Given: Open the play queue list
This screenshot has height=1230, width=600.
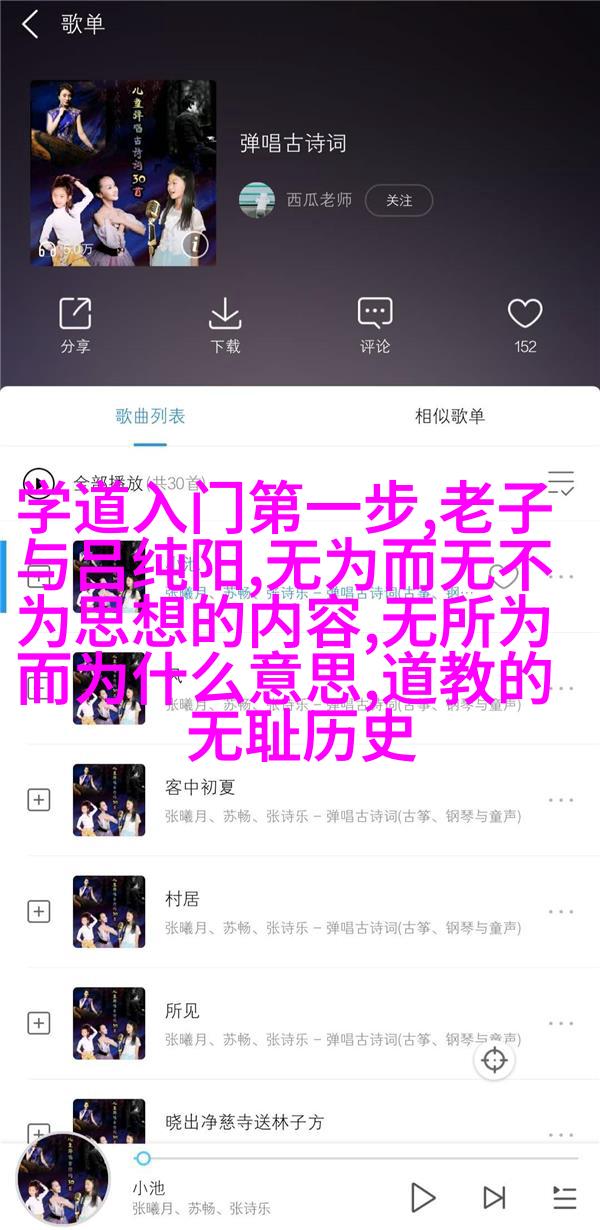Looking at the screenshot, I should click(563, 1197).
